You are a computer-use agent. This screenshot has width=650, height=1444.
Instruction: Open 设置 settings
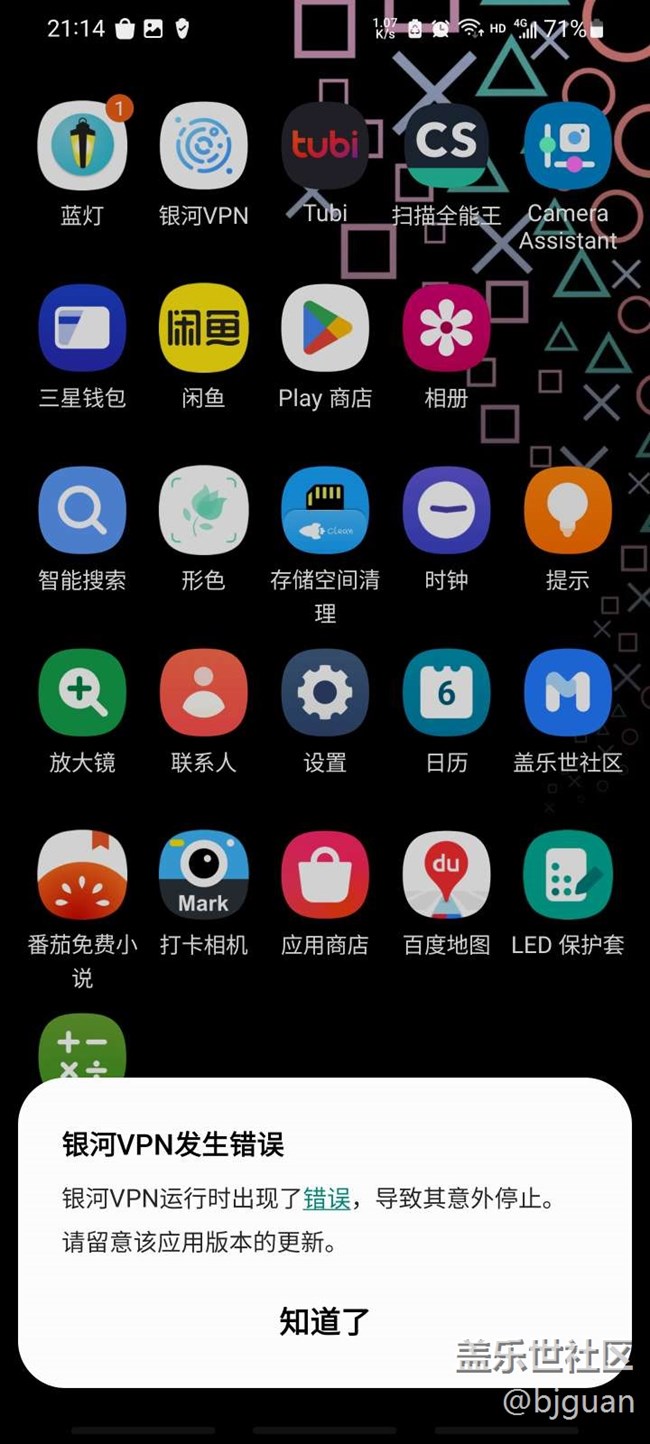pyautogui.click(x=325, y=693)
